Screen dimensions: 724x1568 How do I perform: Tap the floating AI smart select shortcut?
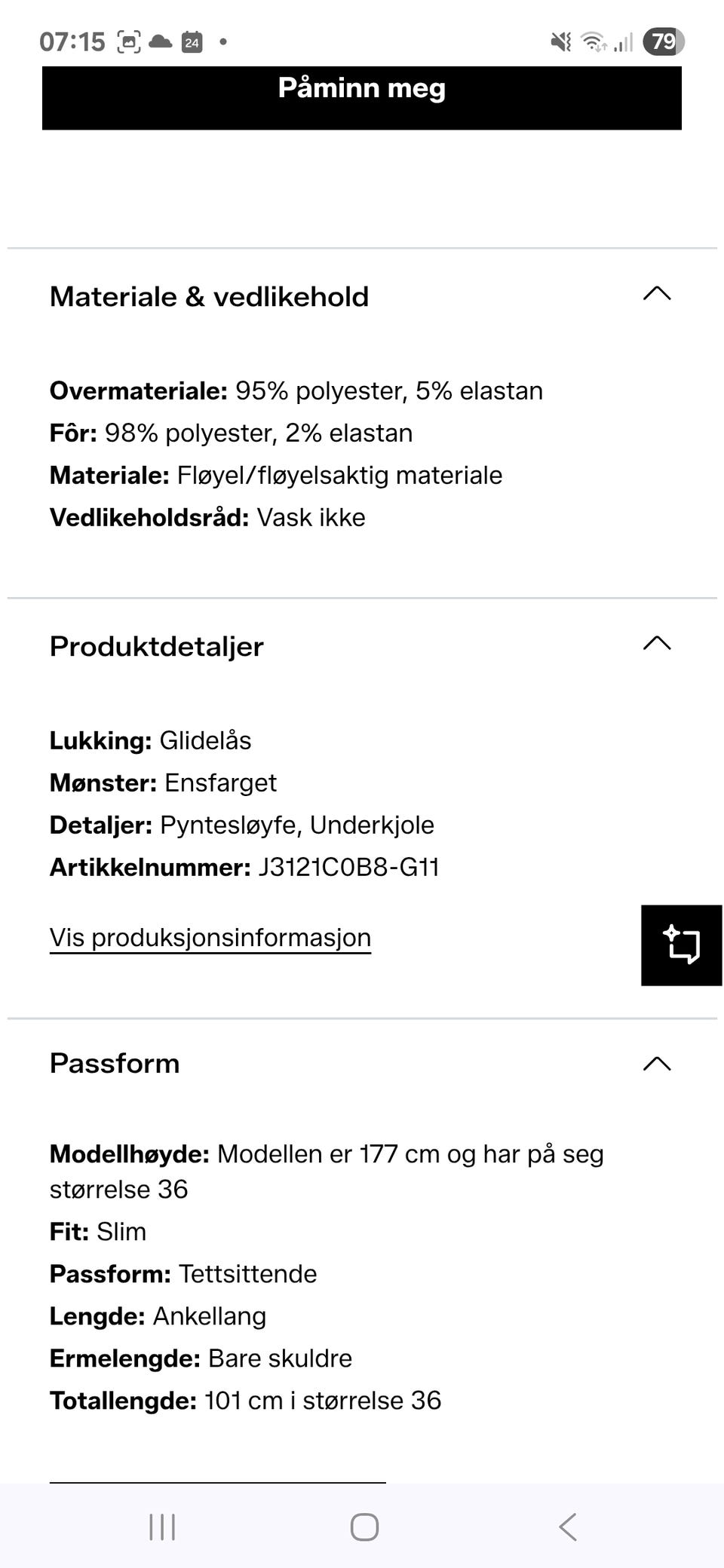point(681,945)
